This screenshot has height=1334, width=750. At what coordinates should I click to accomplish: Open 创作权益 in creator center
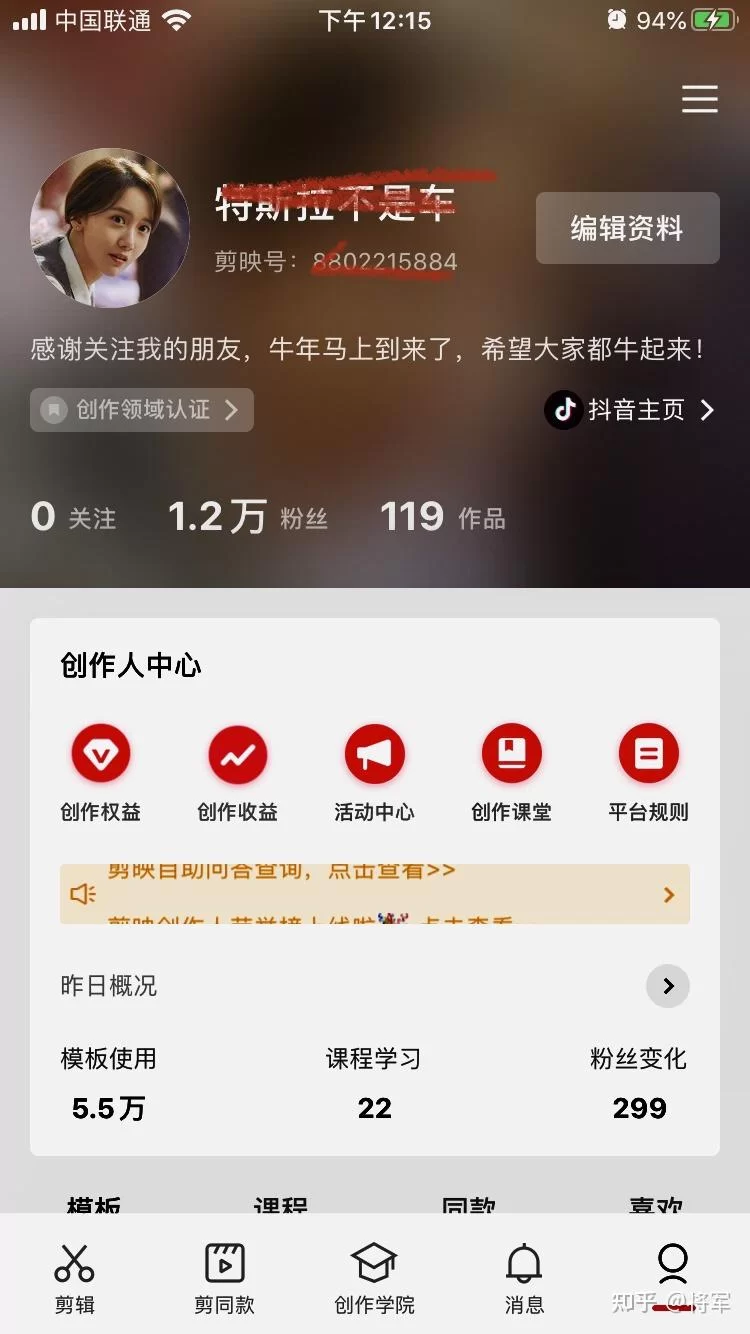(100, 772)
